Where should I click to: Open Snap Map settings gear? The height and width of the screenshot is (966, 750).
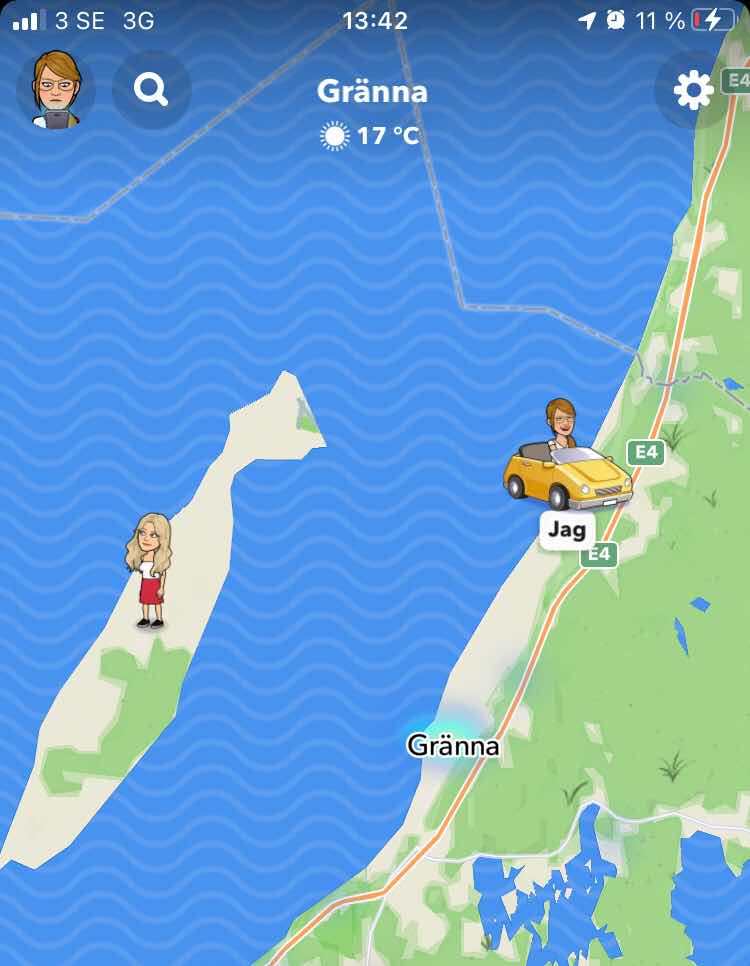click(692, 91)
